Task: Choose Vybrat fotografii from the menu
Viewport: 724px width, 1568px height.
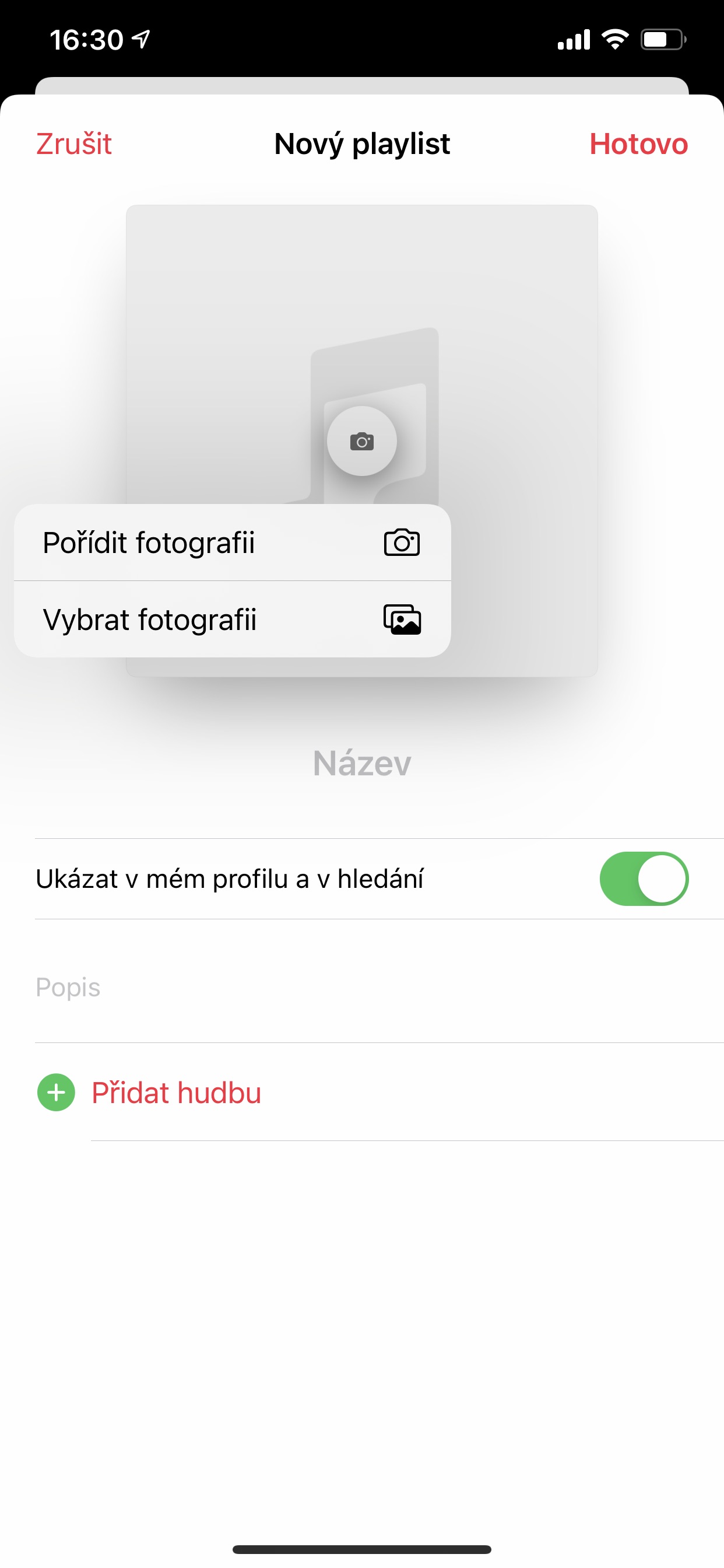Action: tap(232, 619)
